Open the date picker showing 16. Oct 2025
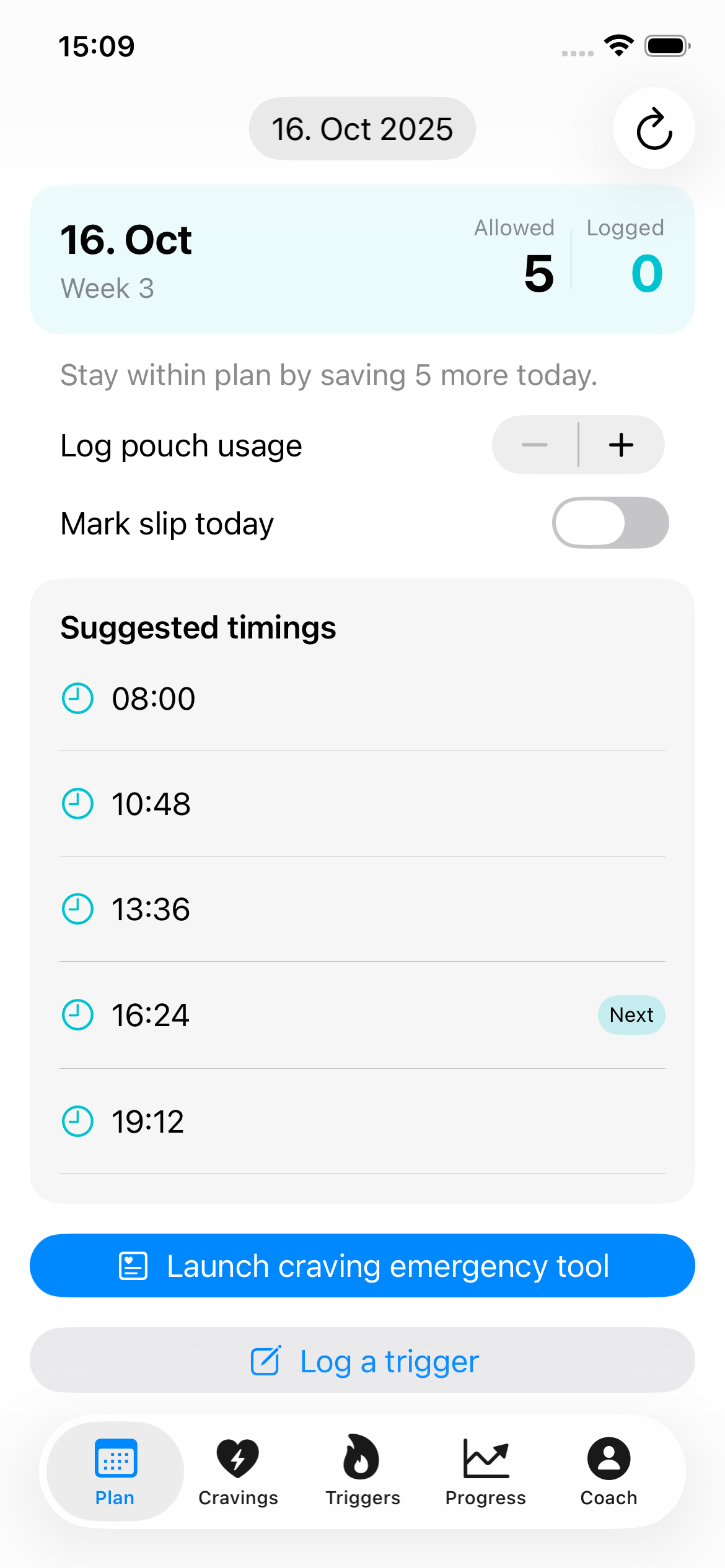The width and height of the screenshot is (725, 1568). pyautogui.click(x=362, y=128)
